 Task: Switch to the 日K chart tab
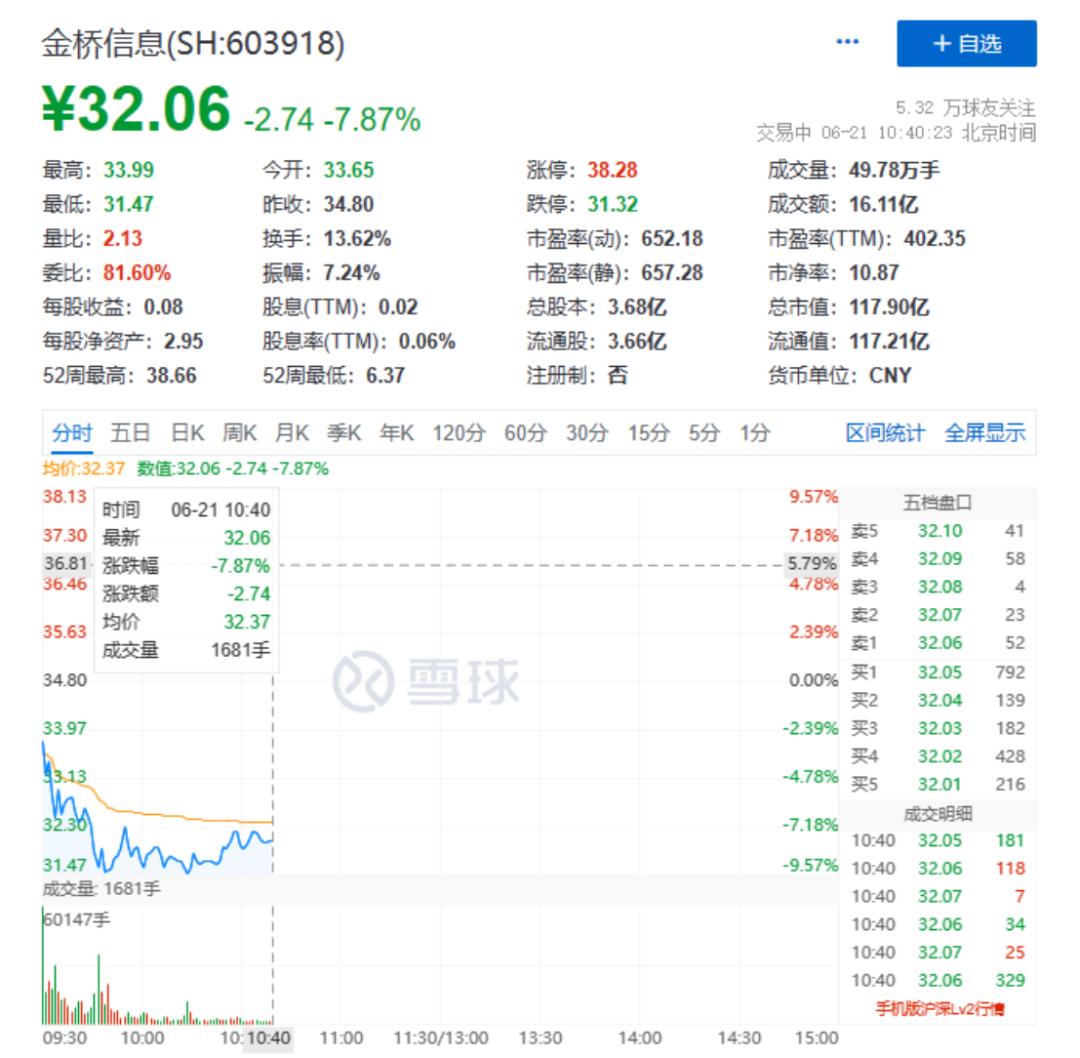click(187, 433)
